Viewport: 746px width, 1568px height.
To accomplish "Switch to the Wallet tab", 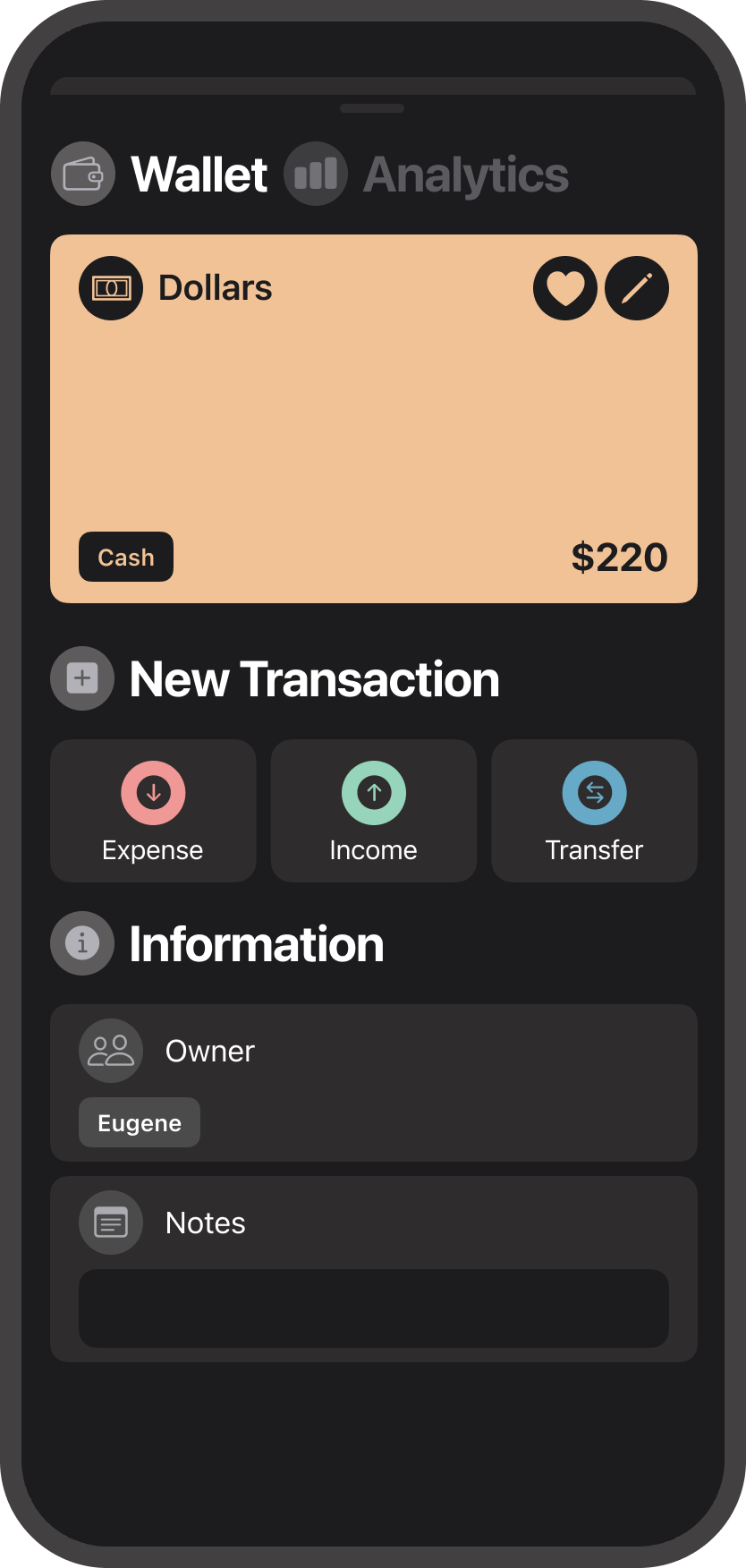I will [199, 174].
